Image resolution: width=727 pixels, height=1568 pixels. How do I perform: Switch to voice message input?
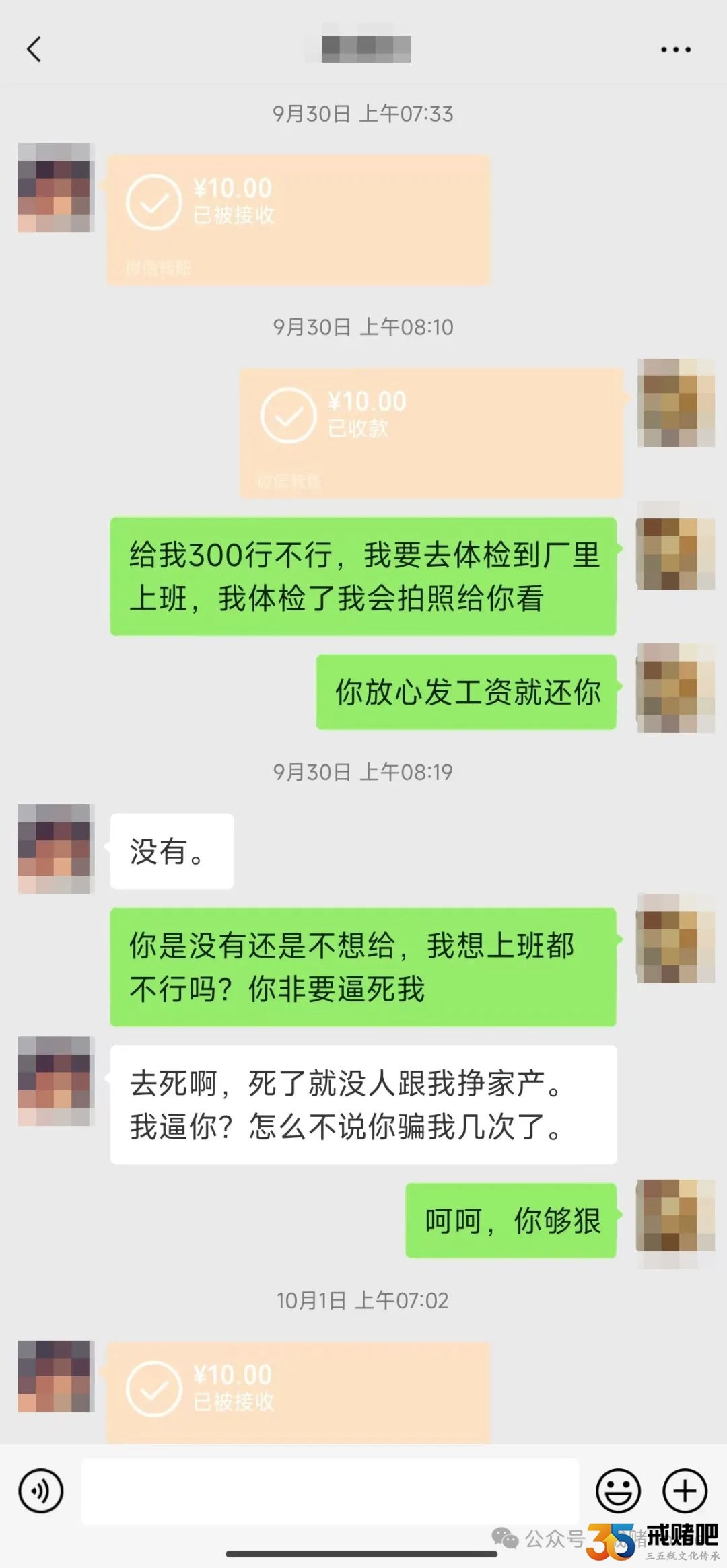coord(41,1491)
